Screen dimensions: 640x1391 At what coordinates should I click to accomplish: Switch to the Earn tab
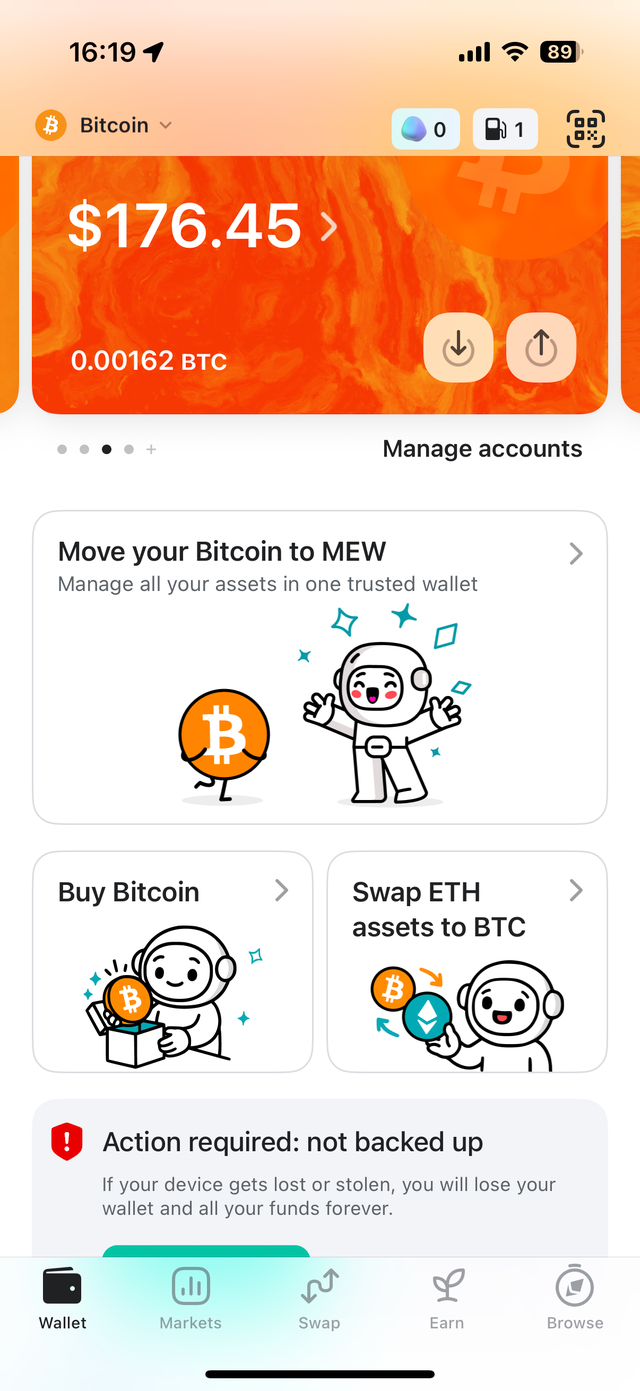[x=447, y=1298]
